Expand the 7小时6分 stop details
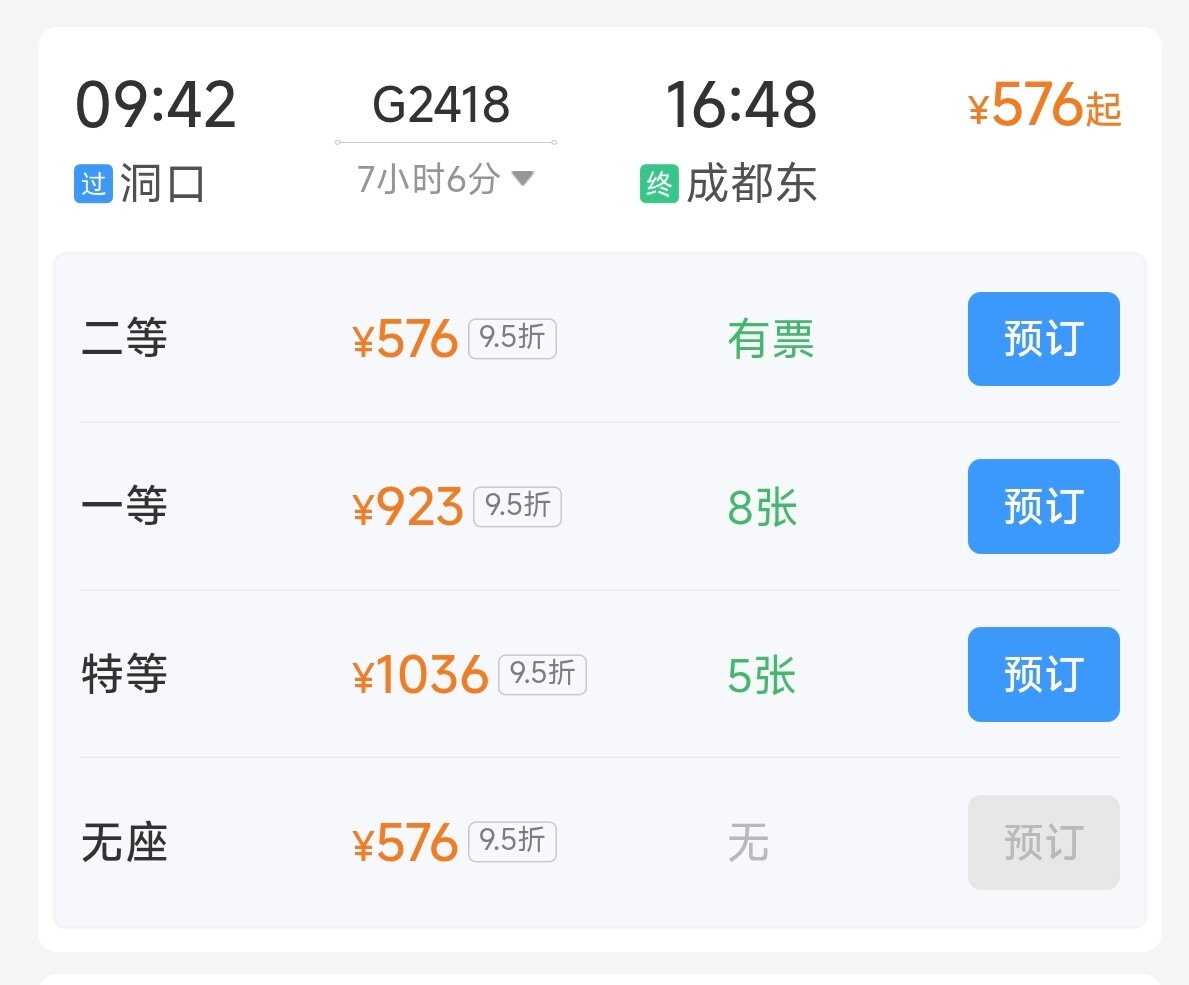Image resolution: width=1189 pixels, height=985 pixels. click(446, 180)
